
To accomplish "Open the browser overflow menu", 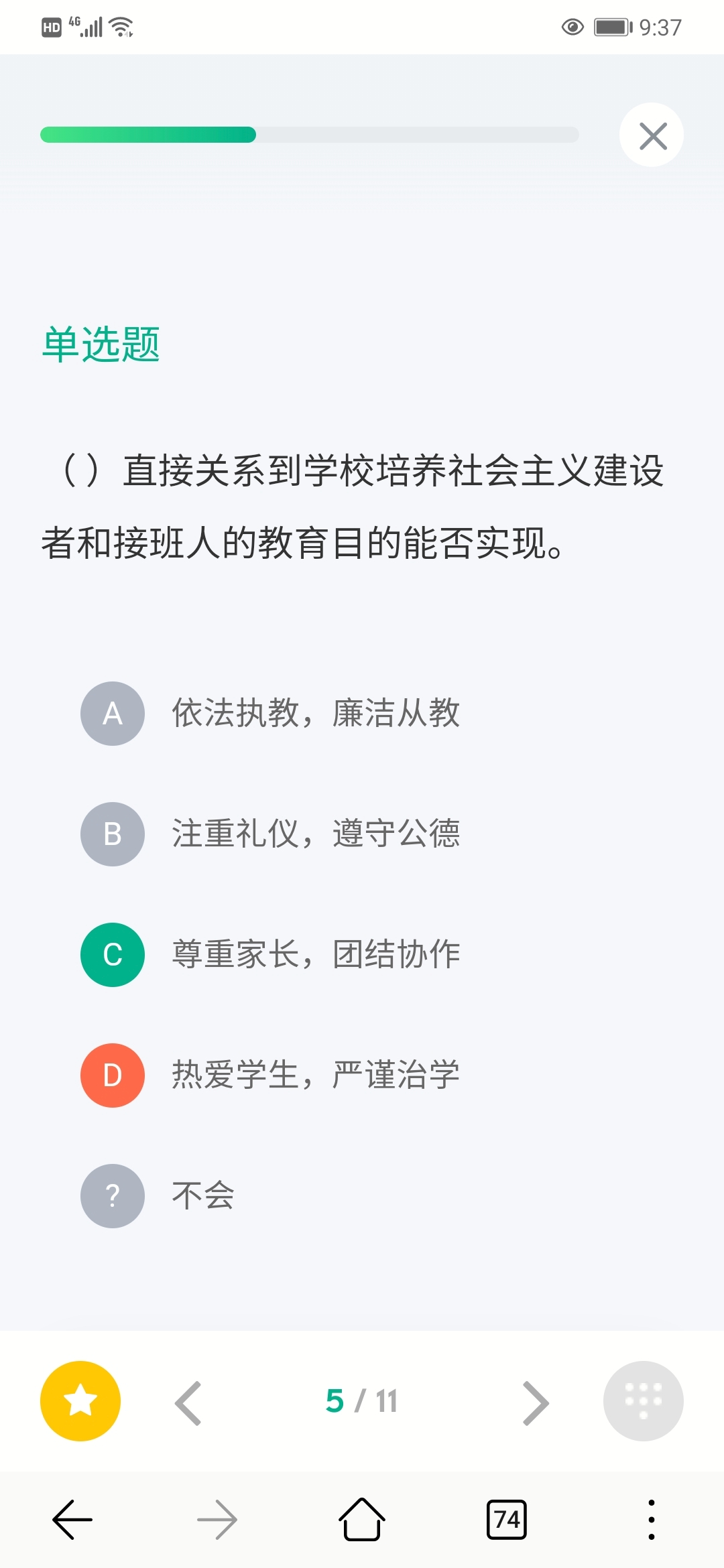I will coord(652,1520).
